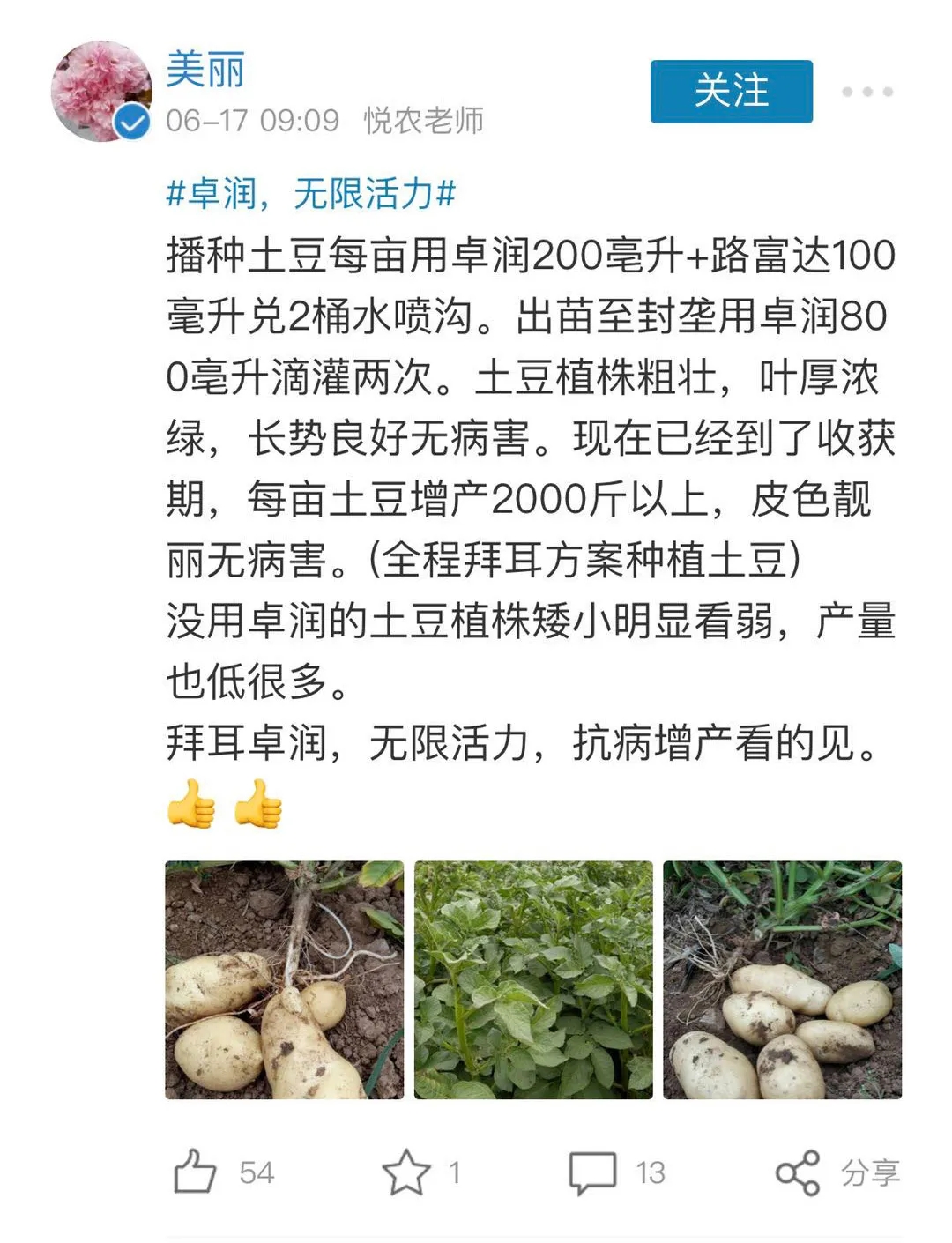View the green potato plants photo
The width and height of the screenshot is (952, 1243).
pos(533,979)
